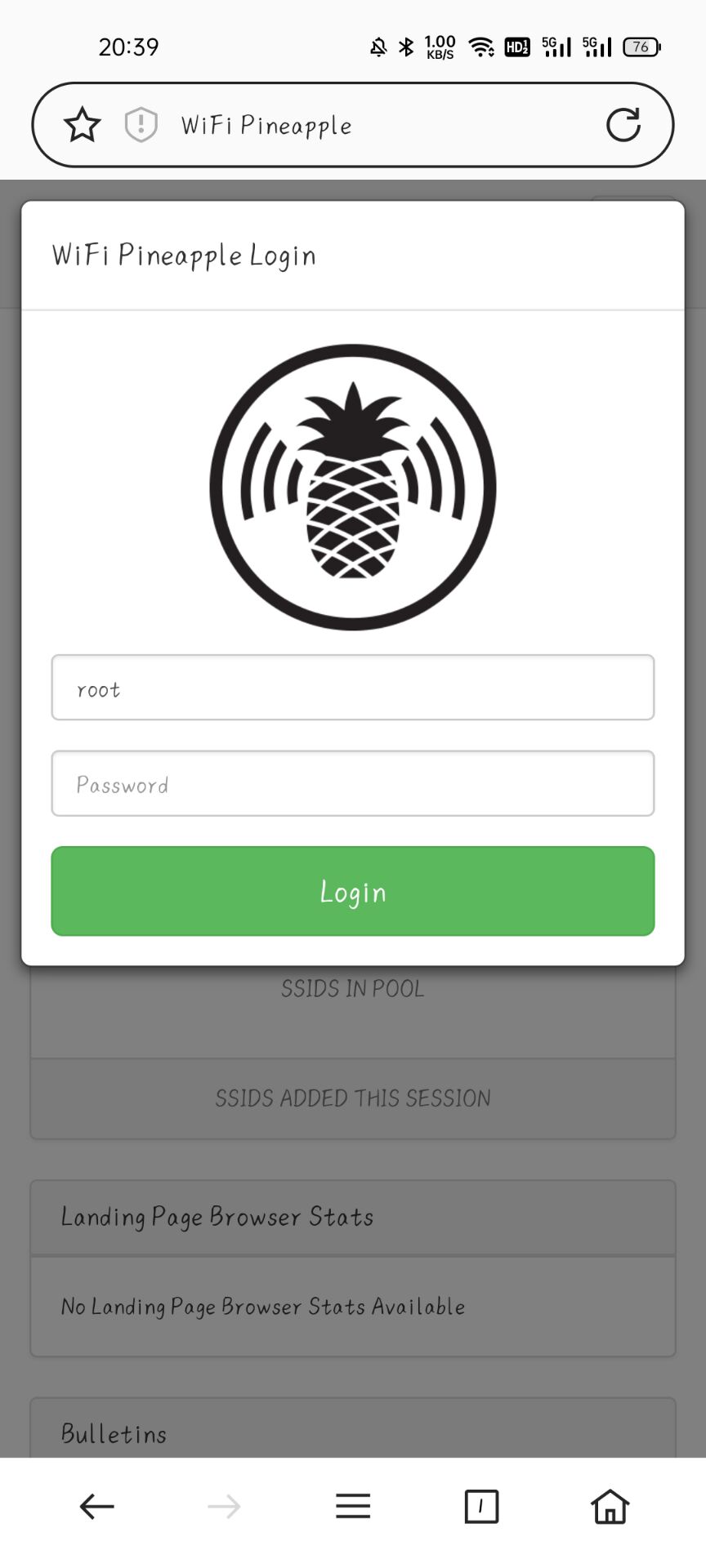The height and width of the screenshot is (1568, 706).
Task: Tap the forward arrow in navigation bar
Action: [223, 1507]
